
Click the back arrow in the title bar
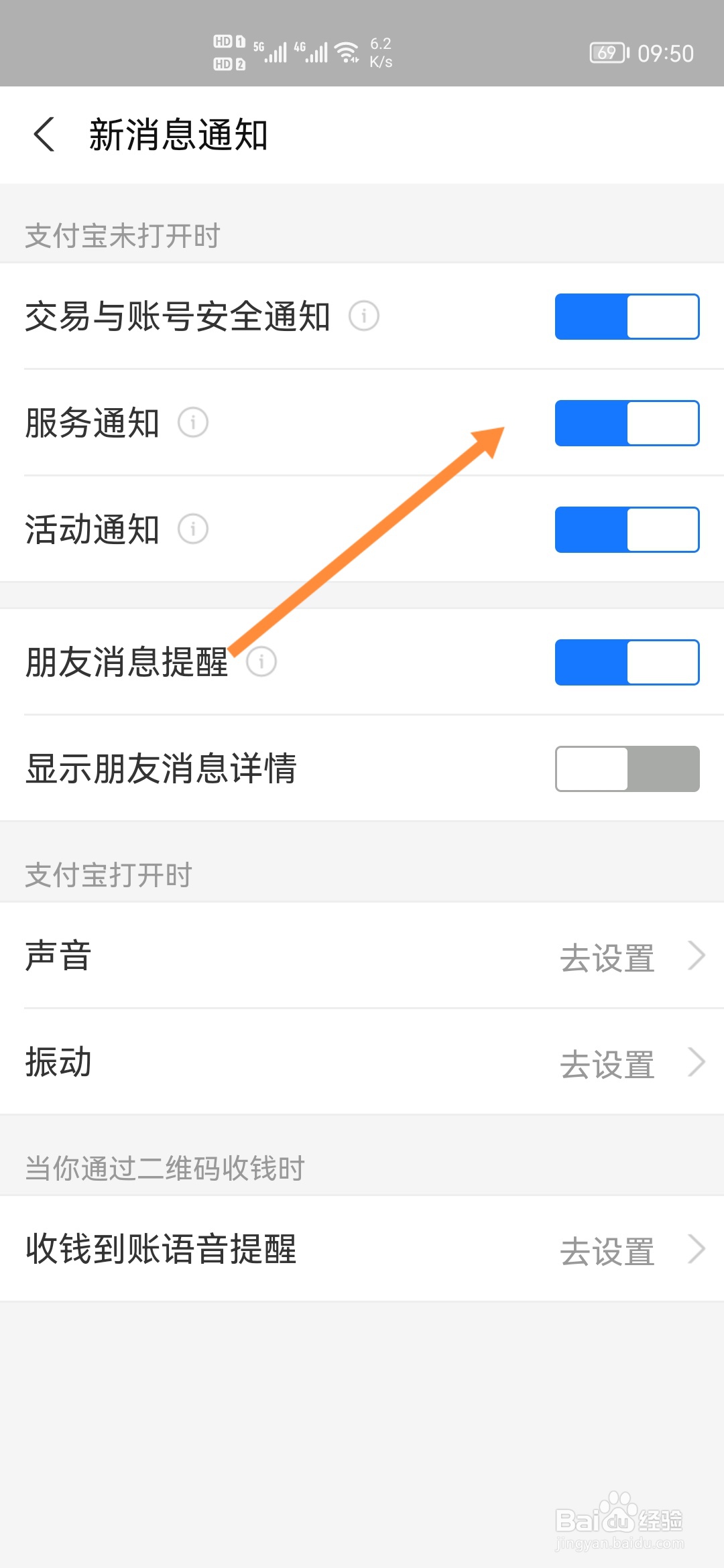pos(45,134)
